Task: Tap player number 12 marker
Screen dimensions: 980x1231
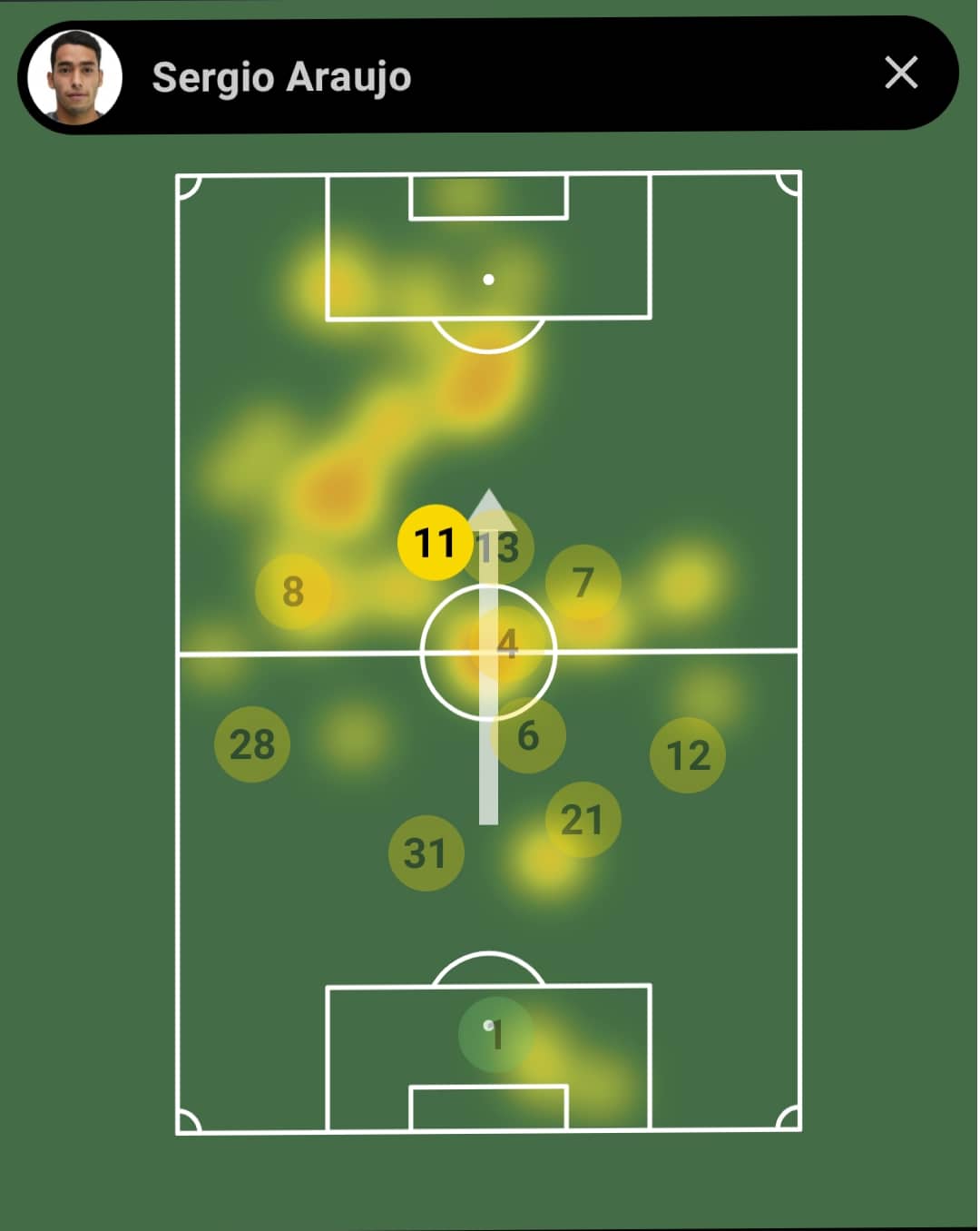Action: 688,755
